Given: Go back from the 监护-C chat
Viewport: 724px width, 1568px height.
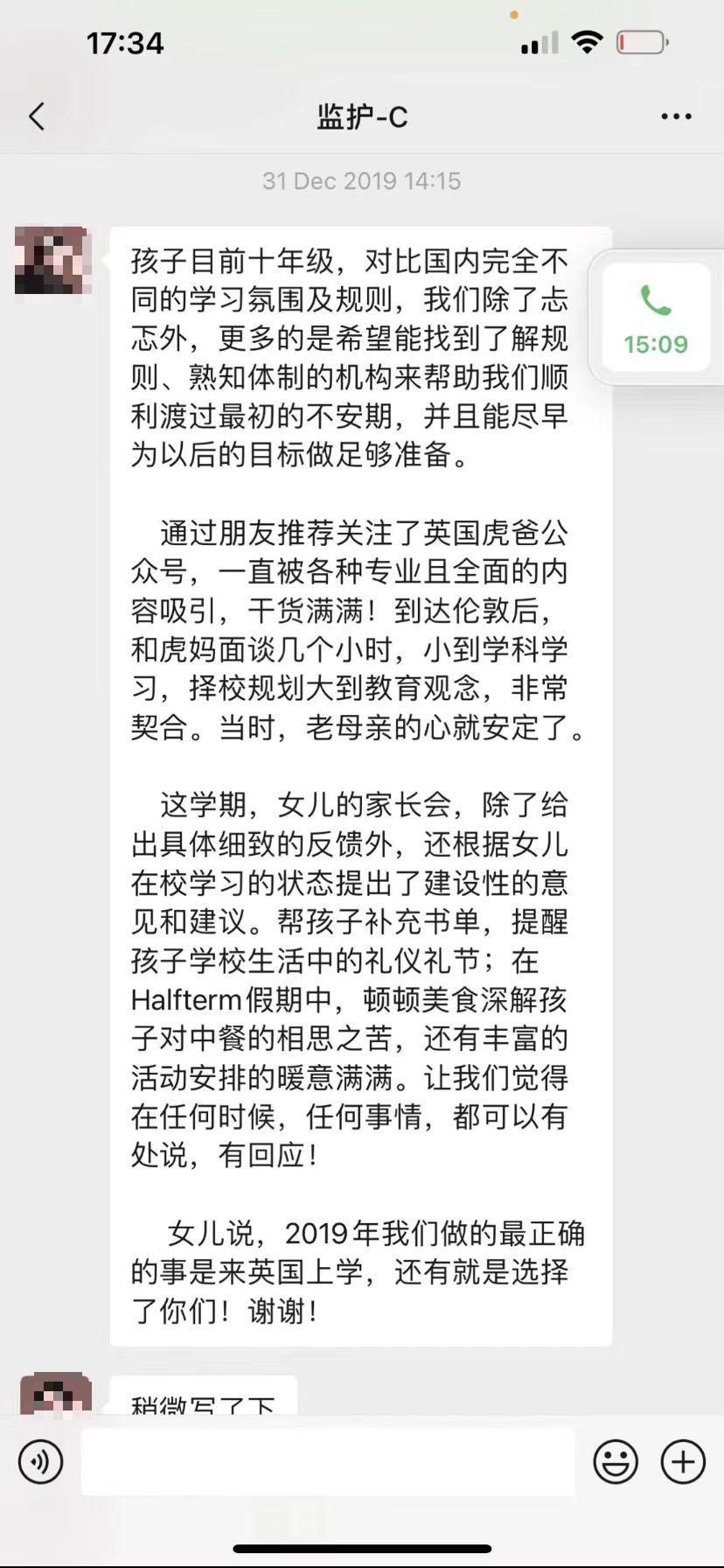Looking at the screenshot, I should [x=37, y=116].
